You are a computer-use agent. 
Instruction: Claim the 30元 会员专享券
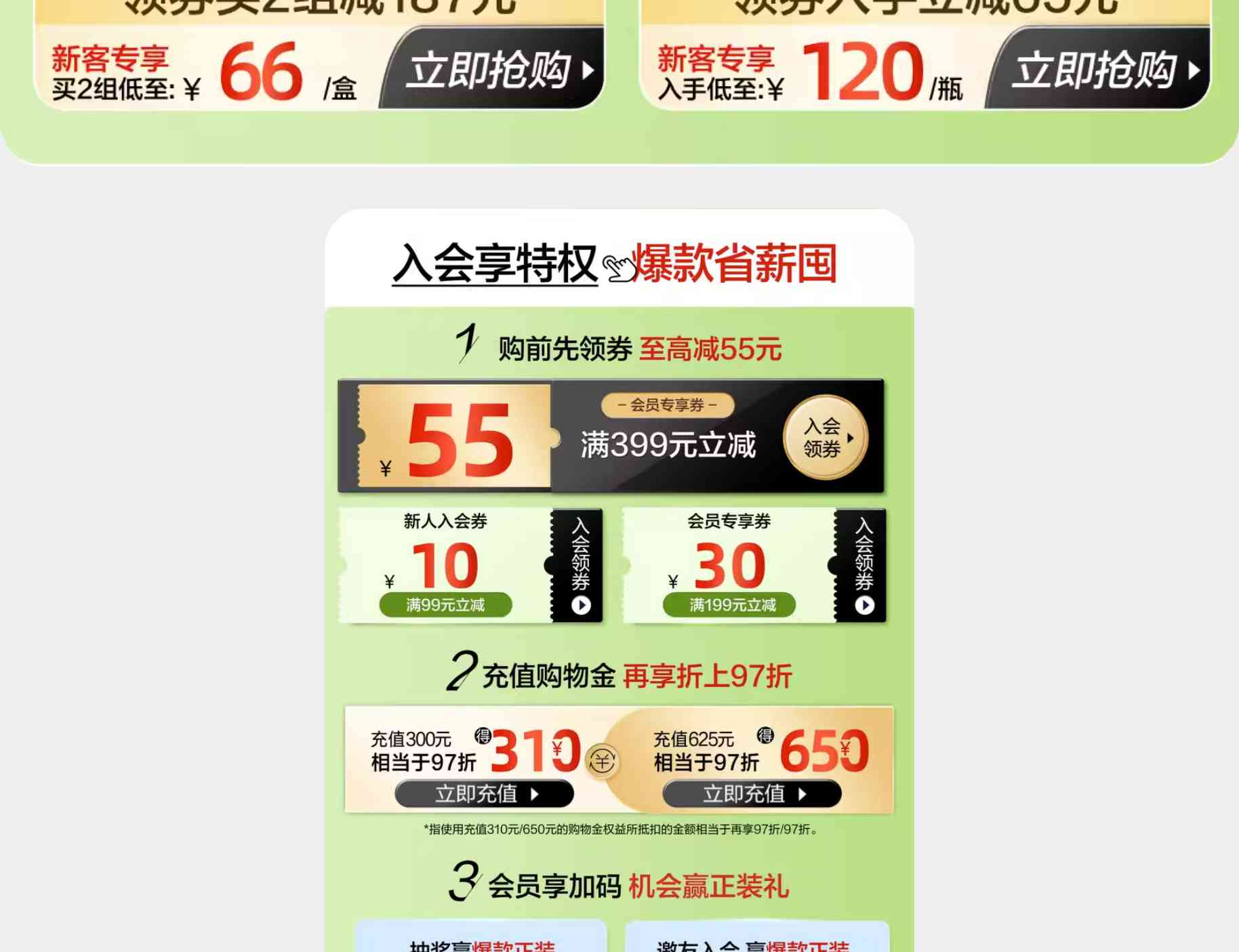[863, 564]
